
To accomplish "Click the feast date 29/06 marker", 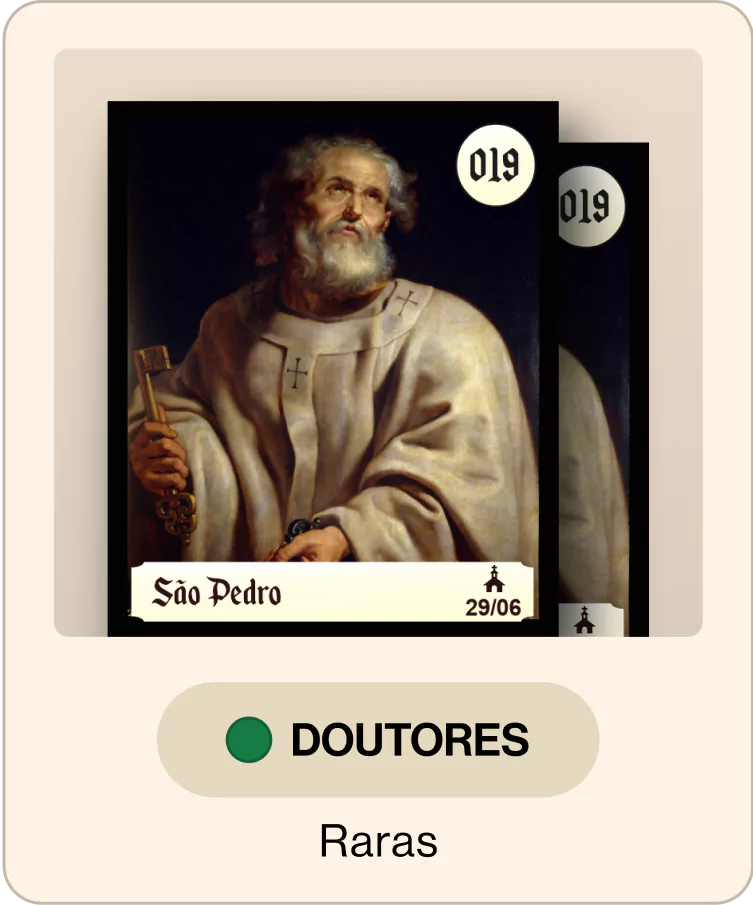I will [494, 607].
